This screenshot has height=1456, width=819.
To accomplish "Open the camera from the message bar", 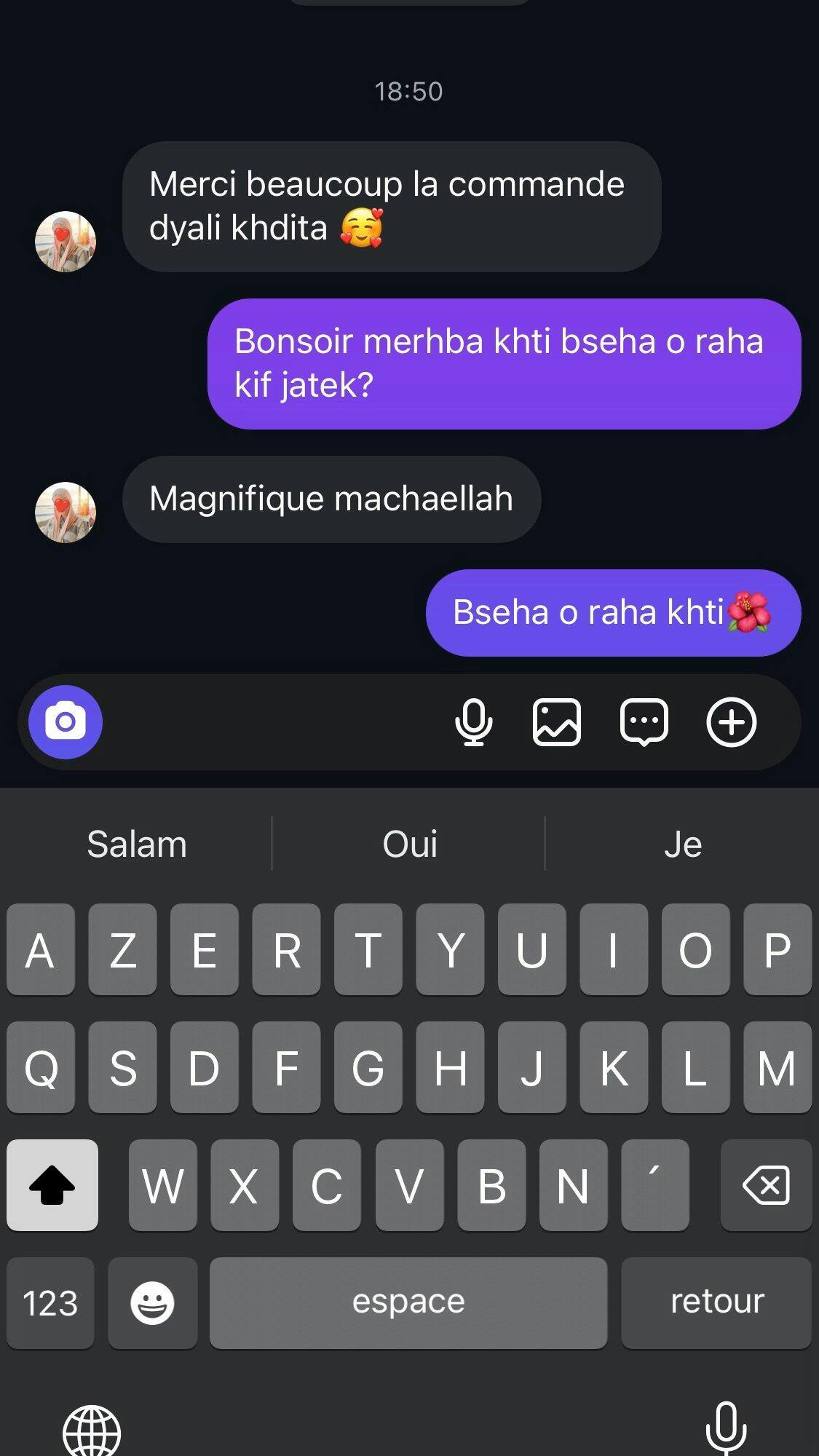I will coord(66,722).
